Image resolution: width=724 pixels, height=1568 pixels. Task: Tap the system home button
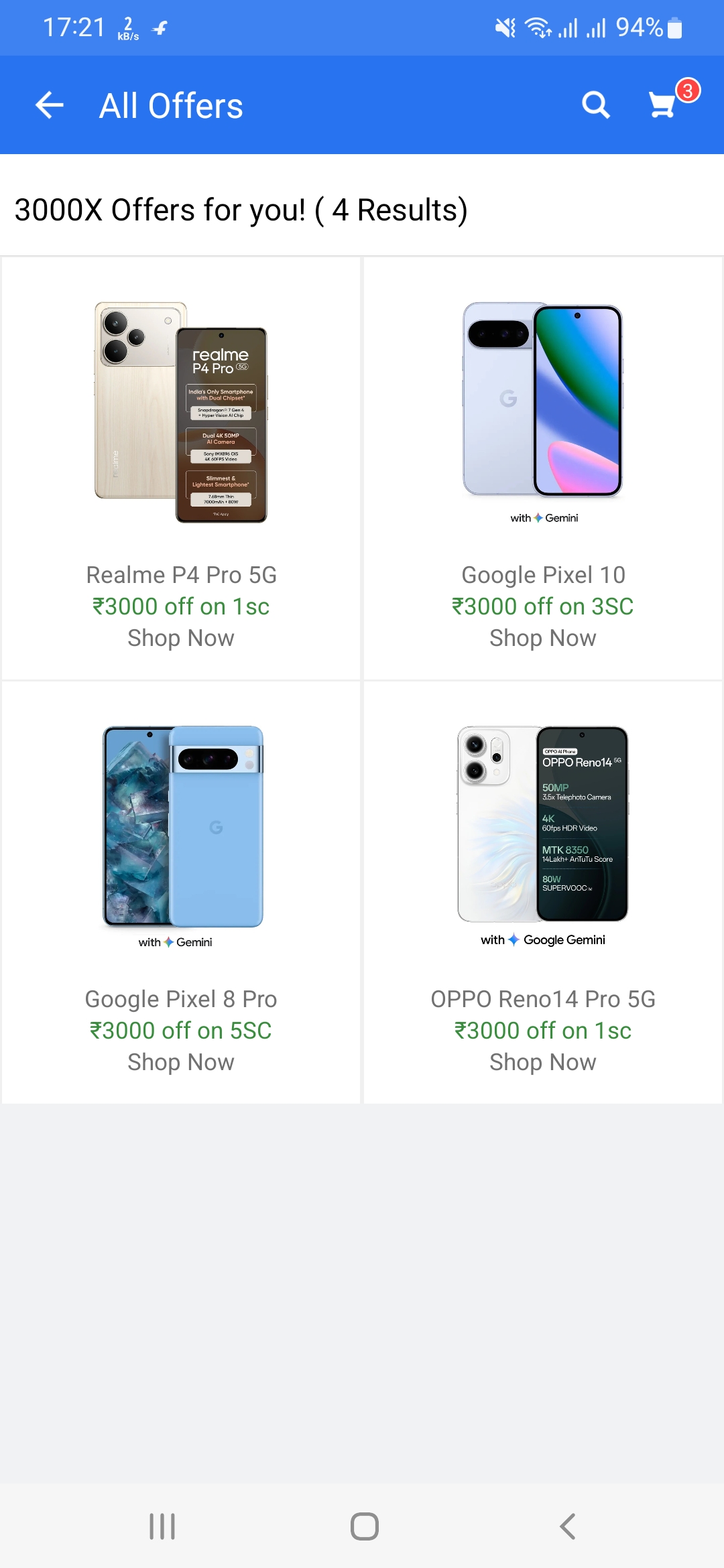tap(364, 1526)
